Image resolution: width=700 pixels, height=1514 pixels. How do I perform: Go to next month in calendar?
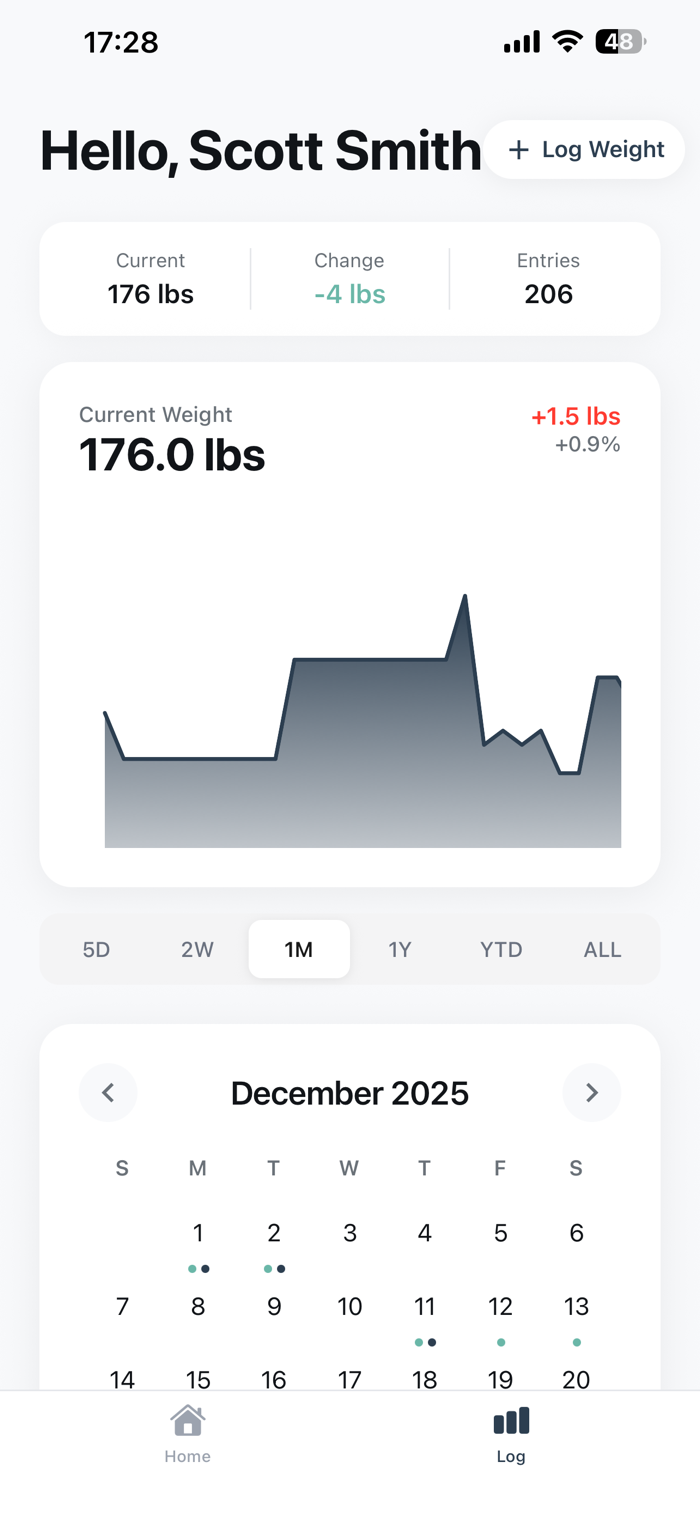[591, 1093]
